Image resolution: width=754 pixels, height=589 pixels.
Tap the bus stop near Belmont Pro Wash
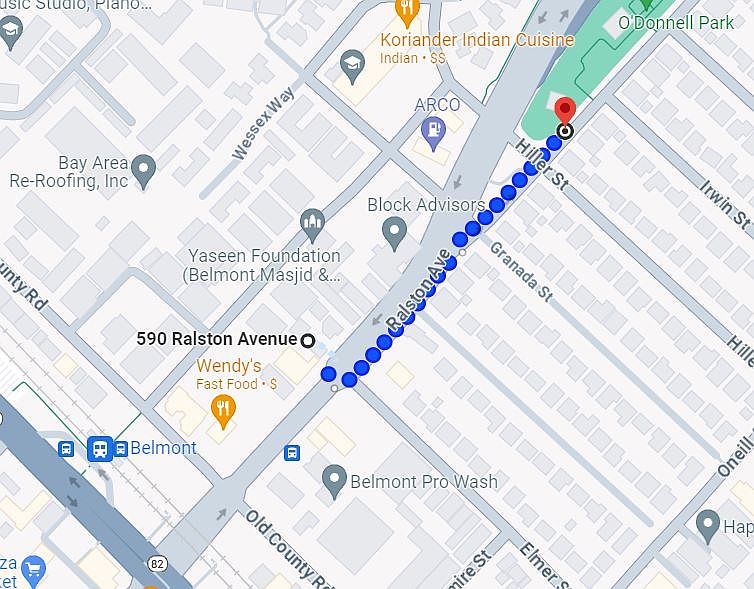293,453
